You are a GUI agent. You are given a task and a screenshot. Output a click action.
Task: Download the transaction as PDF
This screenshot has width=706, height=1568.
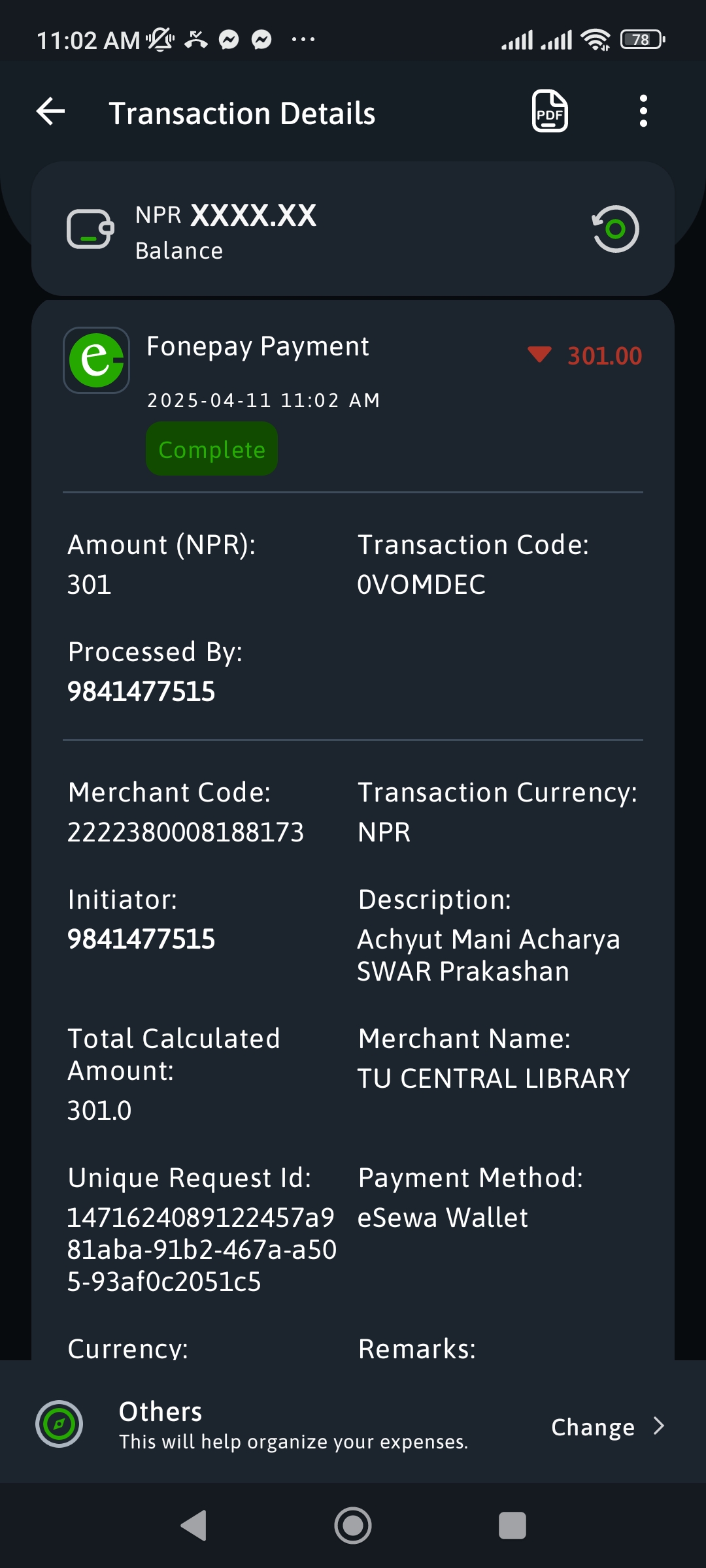coord(549,112)
